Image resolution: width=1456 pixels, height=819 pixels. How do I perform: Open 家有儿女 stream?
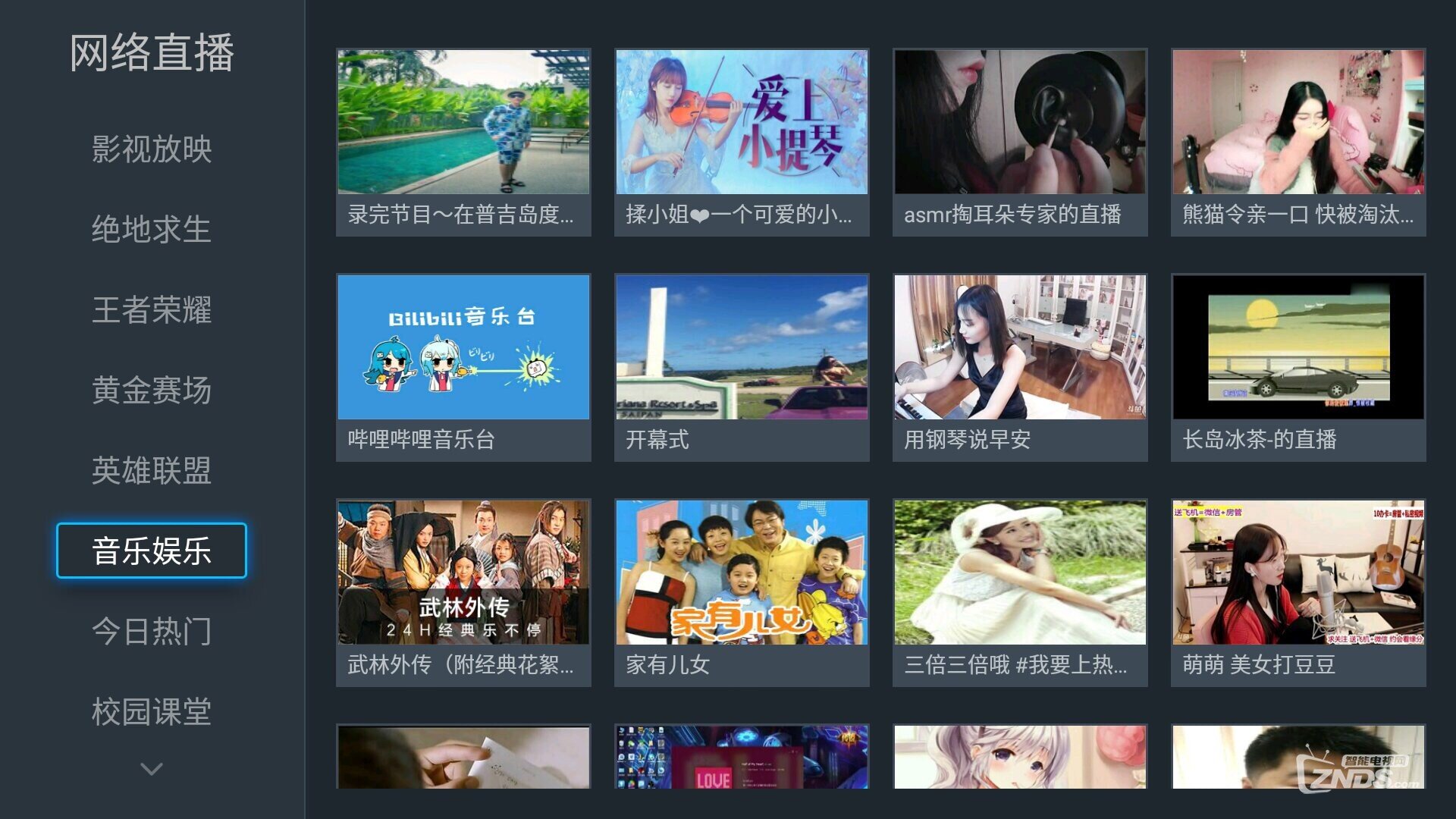742,593
